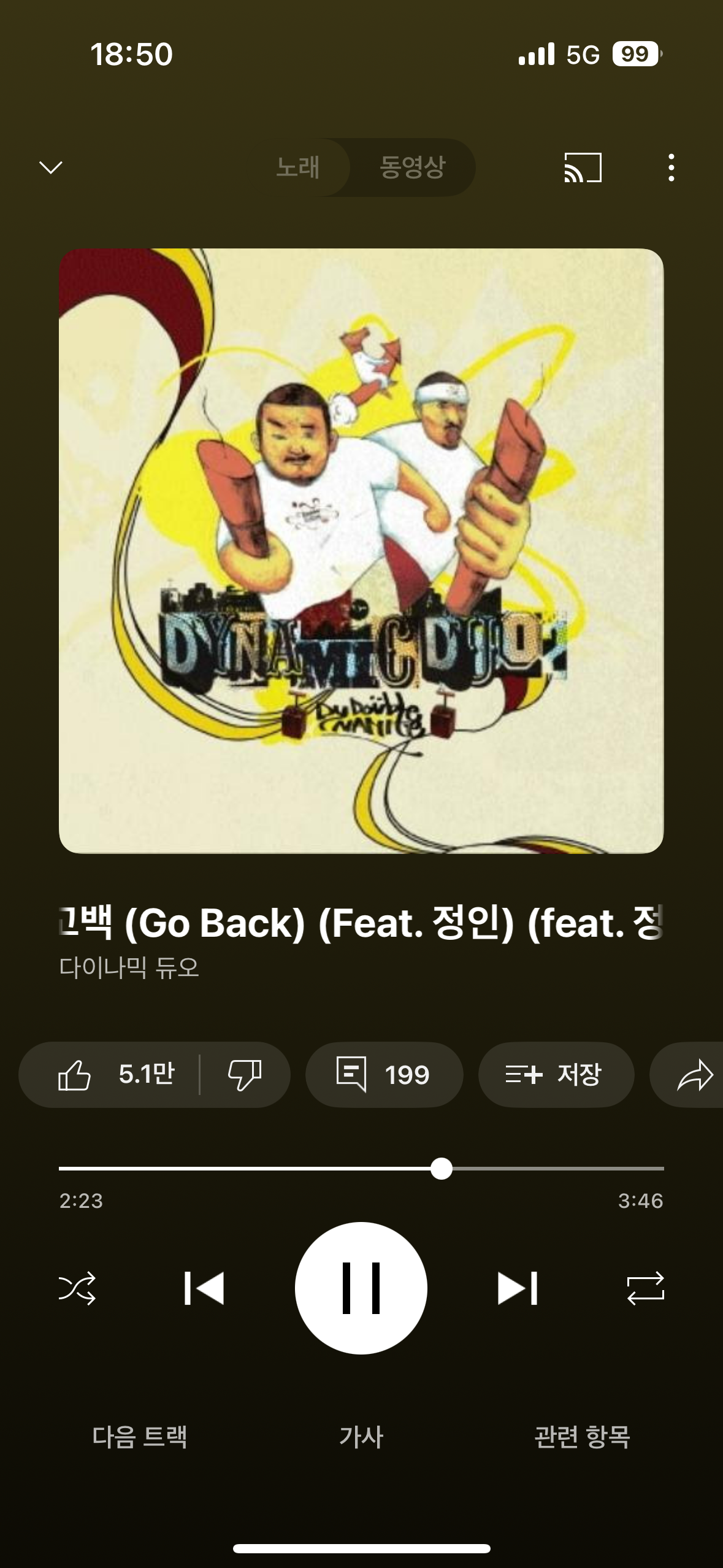Switch to the 노래 mode

click(x=298, y=167)
